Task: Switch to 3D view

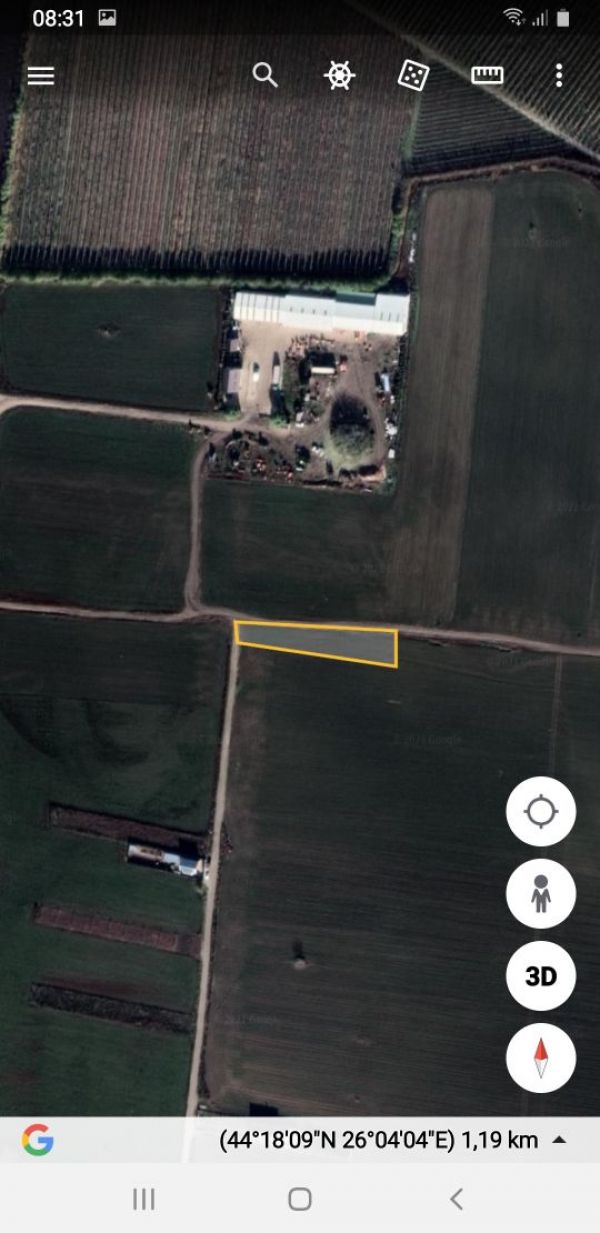Action: pos(541,976)
